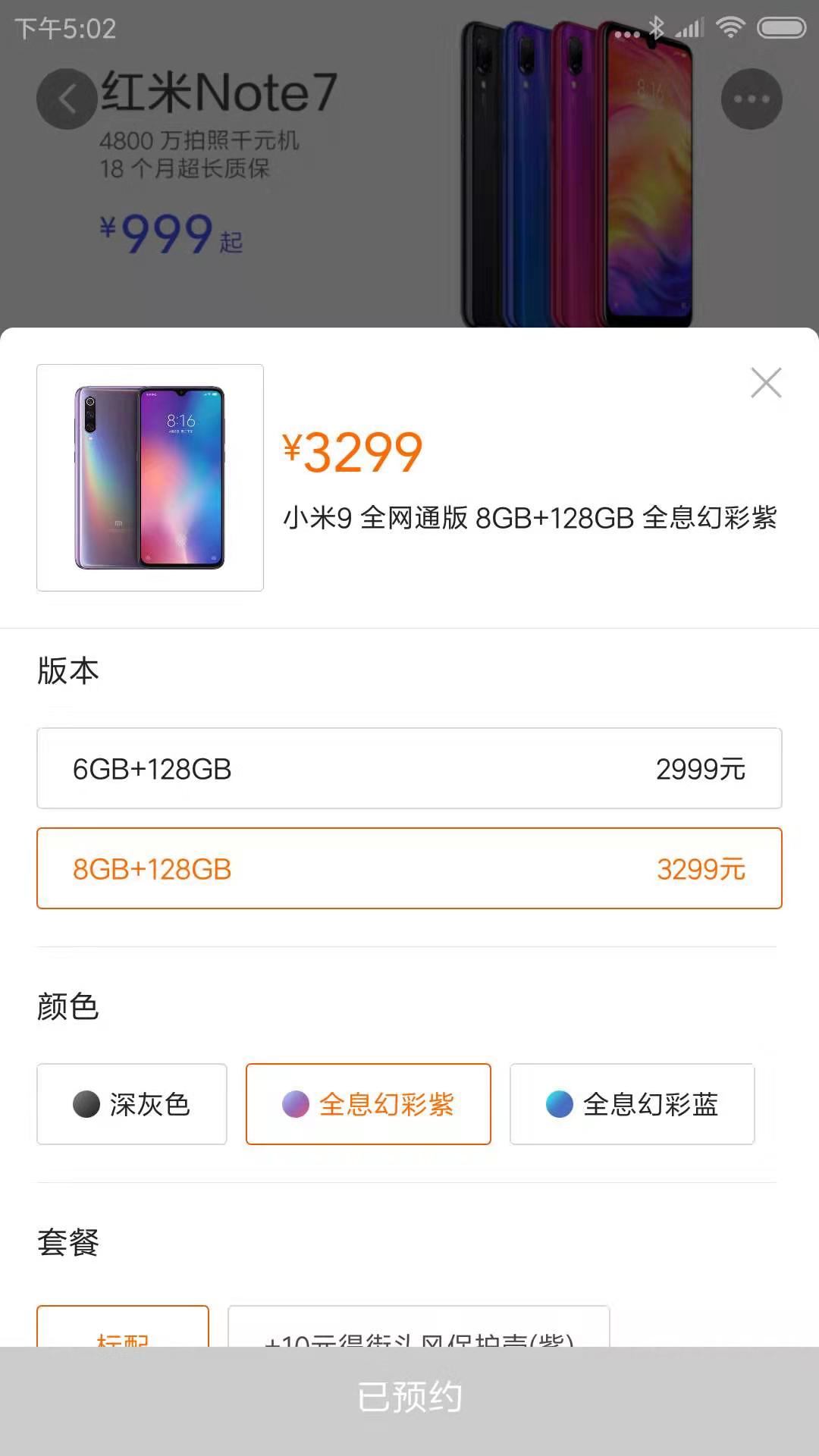Open the three-dot more menu
This screenshot has height=1456, width=819.
click(x=752, y=99)
